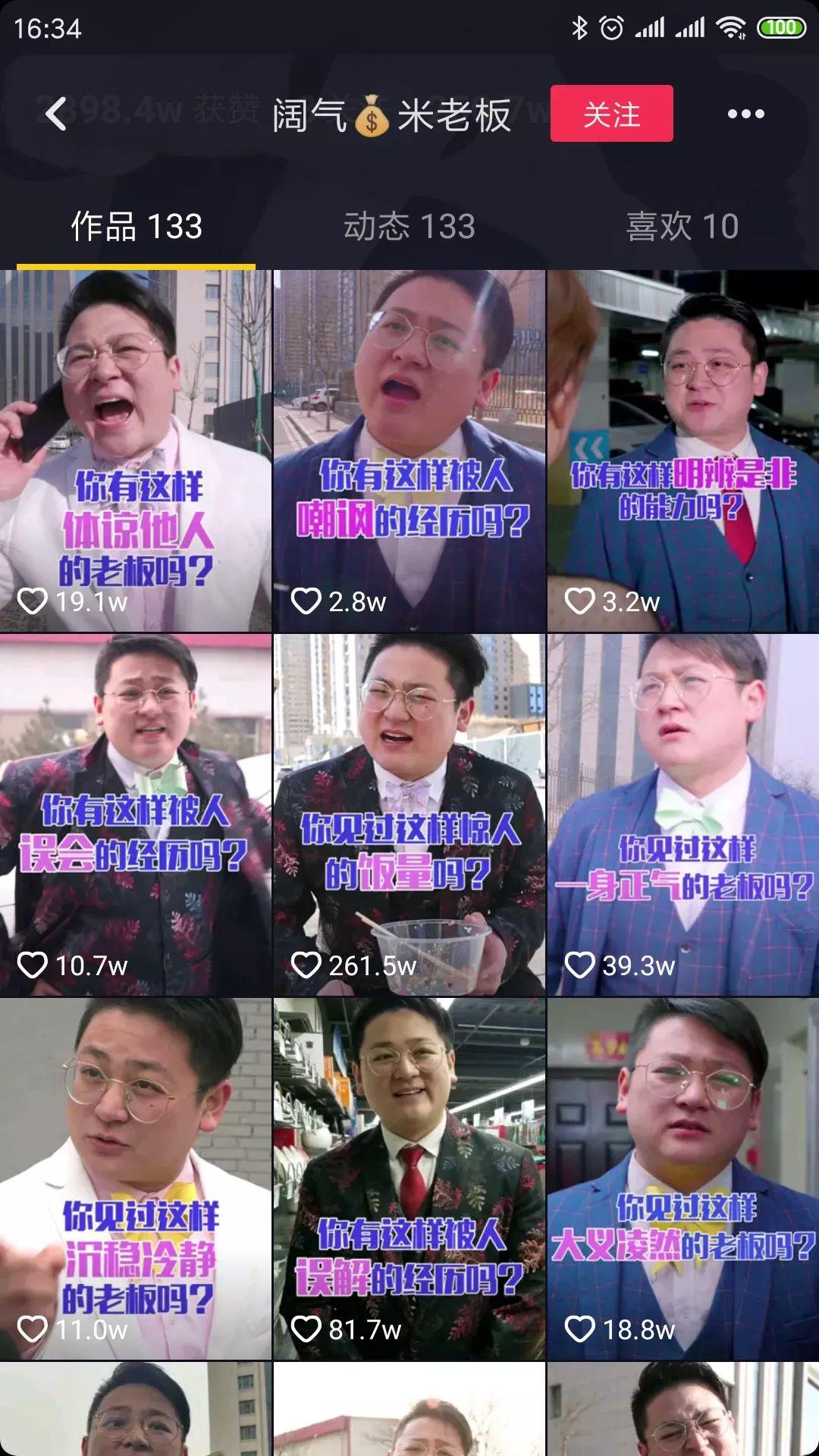Screen dimensions: 819x1456
Task: Open the three-dot overflow menu
Action: click(x=745, y=115)
